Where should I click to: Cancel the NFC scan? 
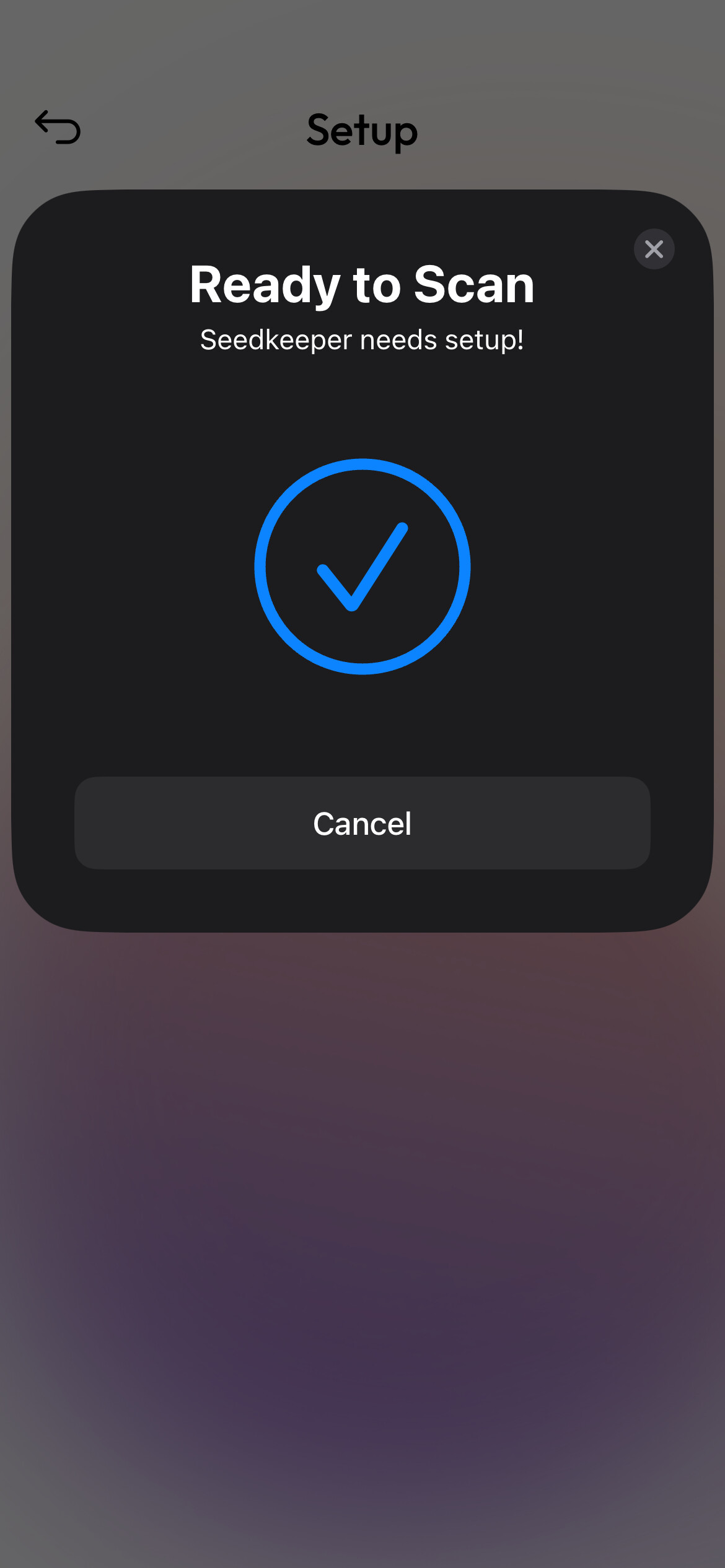[x=362, y=823]
